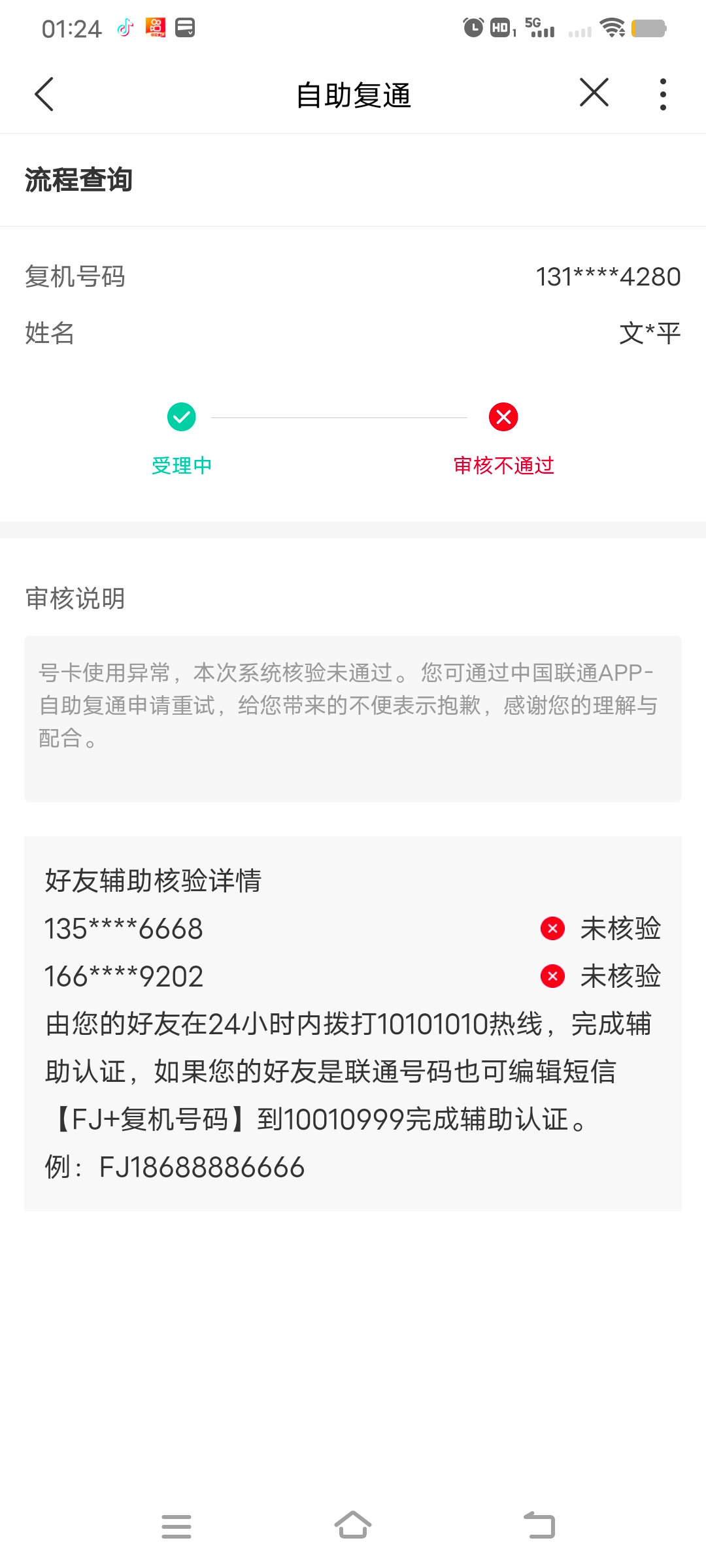Select the 受理中 status label

click(182, 465)
